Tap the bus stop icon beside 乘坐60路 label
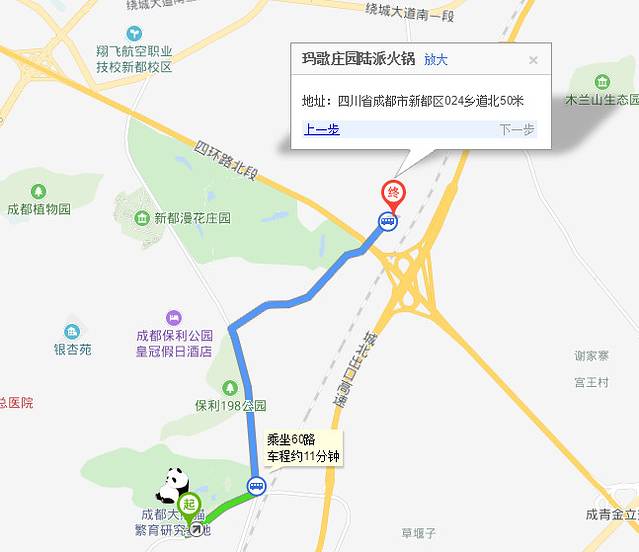The width and height of the screenshot is (639, 552). [256, 487]
